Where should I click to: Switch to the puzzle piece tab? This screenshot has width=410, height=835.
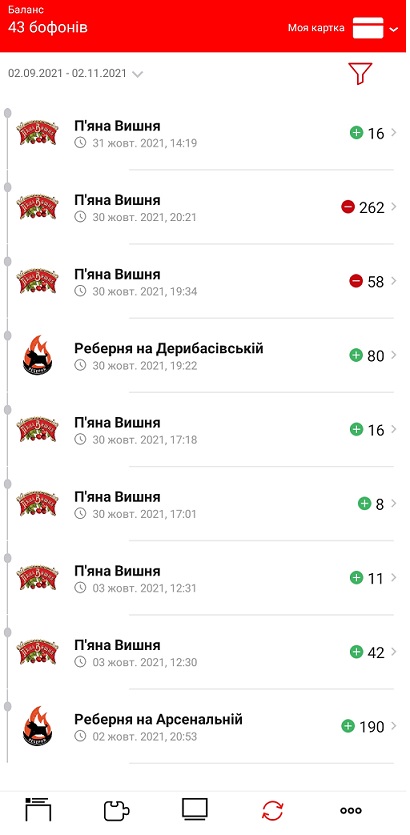tap(116, 811)
